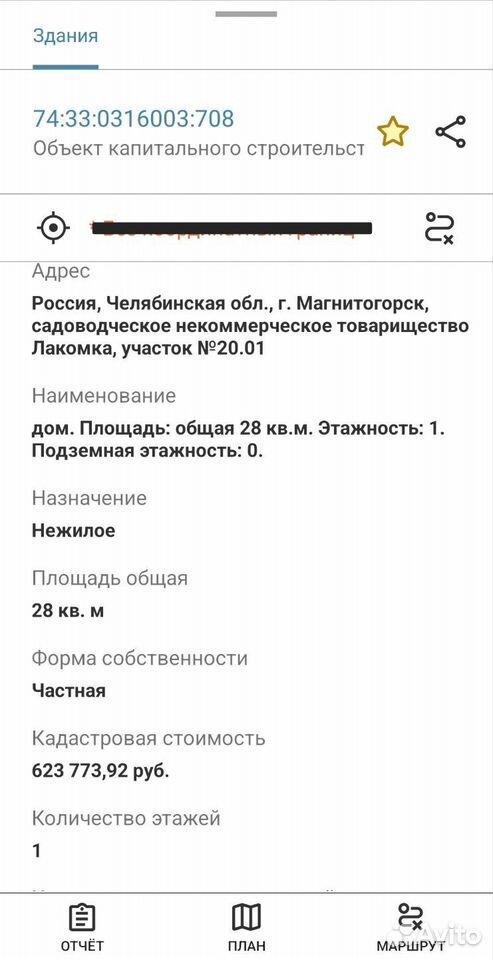Open the План view
The height and width of the screenshot is (960, 493).
[x=247, y=926]
